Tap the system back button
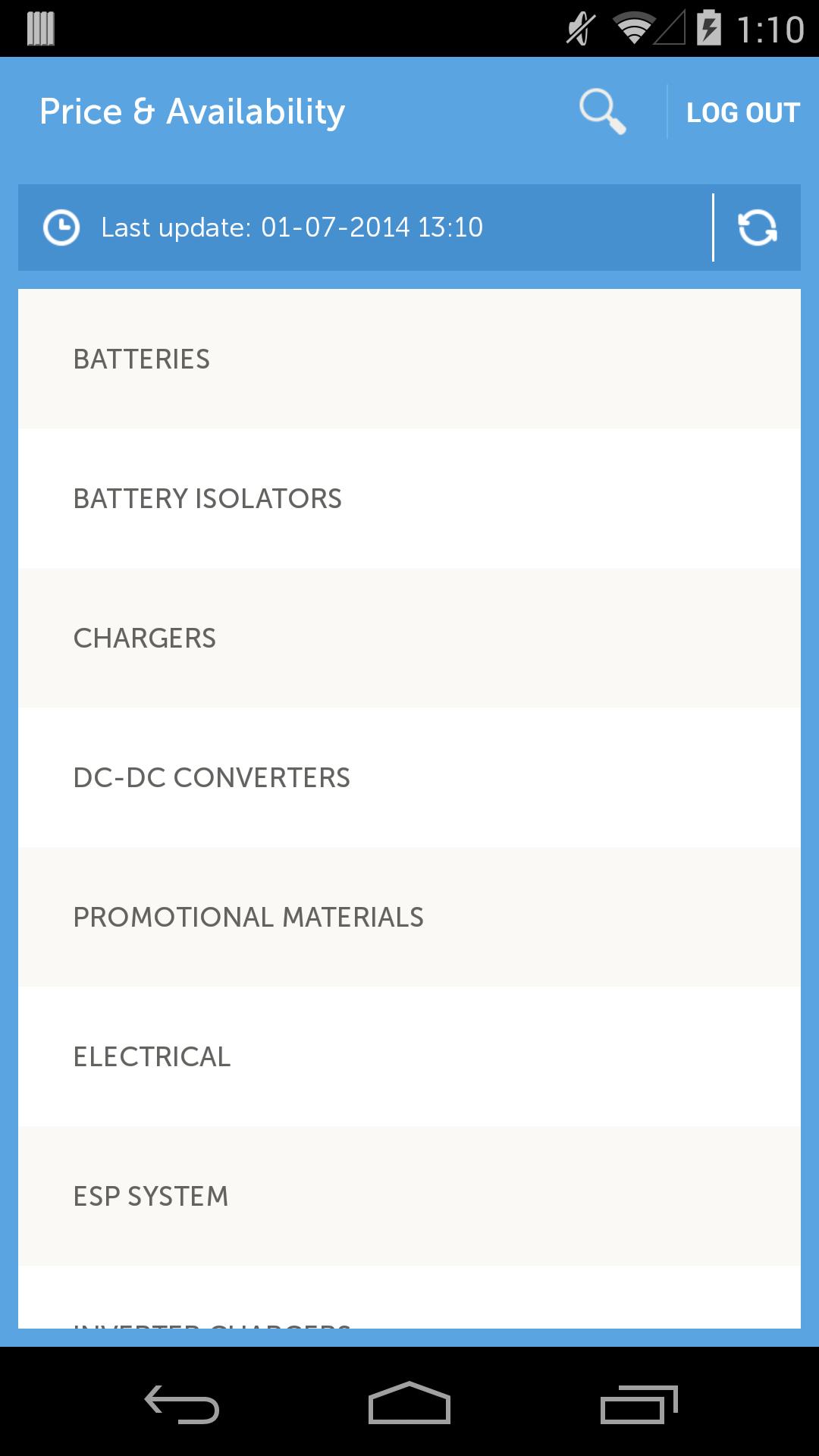 (182, 1404)
